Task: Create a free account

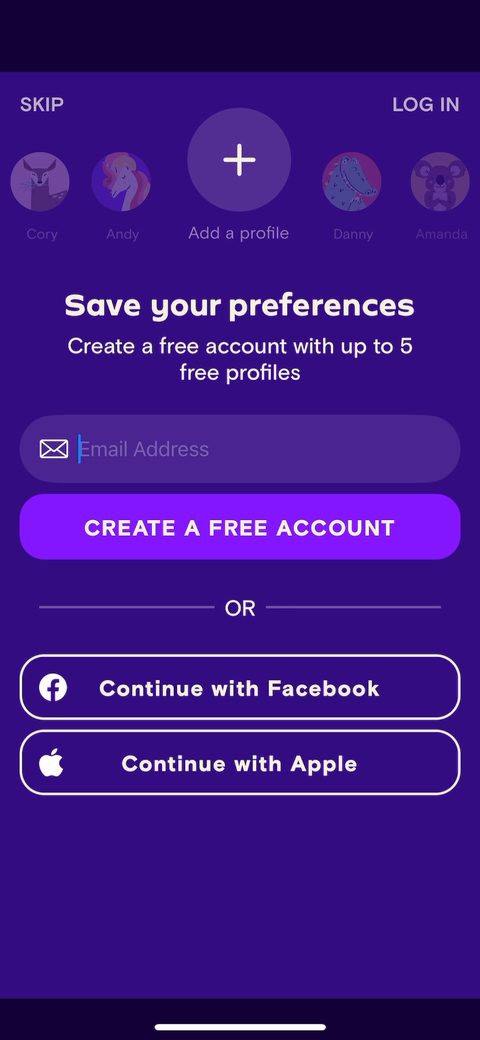Action: pyautogui.click(x=240, y=527)
